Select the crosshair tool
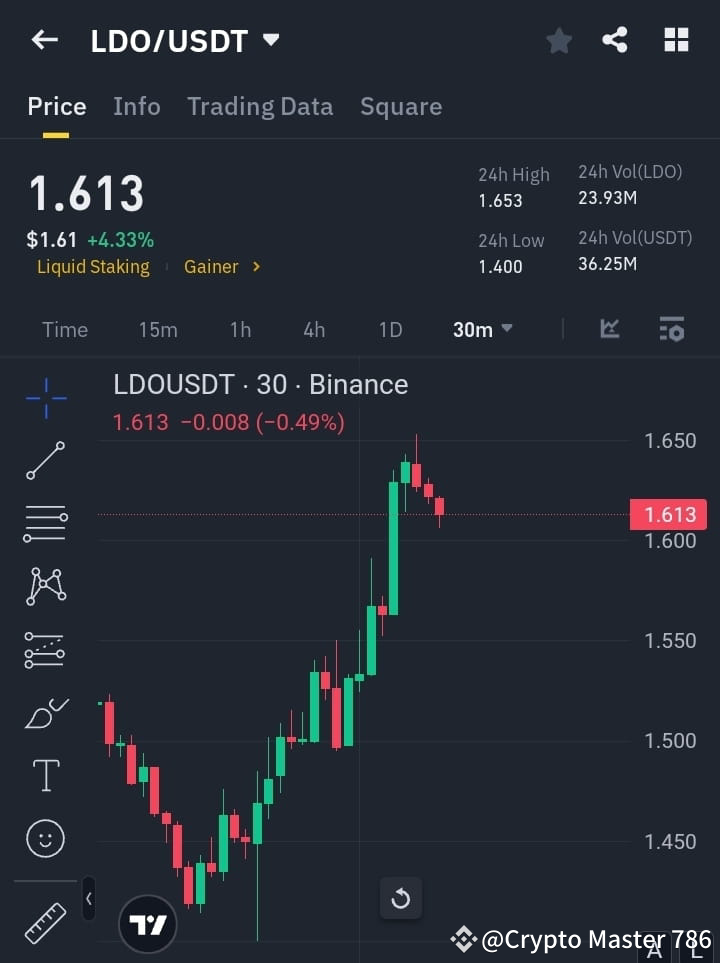Image resolution: width=720 pixels, height=963 pixels. (44, 399)
